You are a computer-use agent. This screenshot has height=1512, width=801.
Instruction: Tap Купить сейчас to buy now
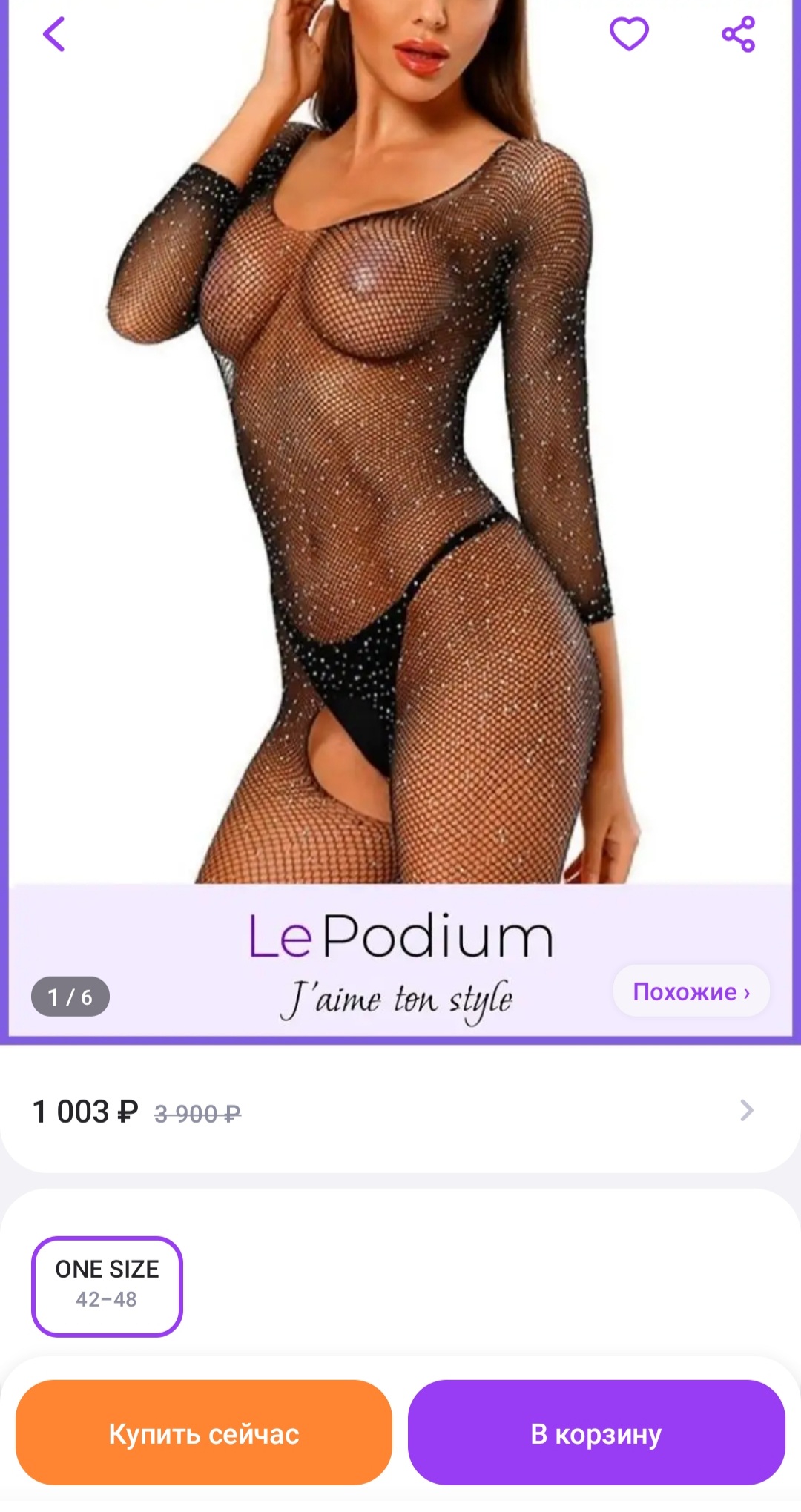coord(204,1433)
